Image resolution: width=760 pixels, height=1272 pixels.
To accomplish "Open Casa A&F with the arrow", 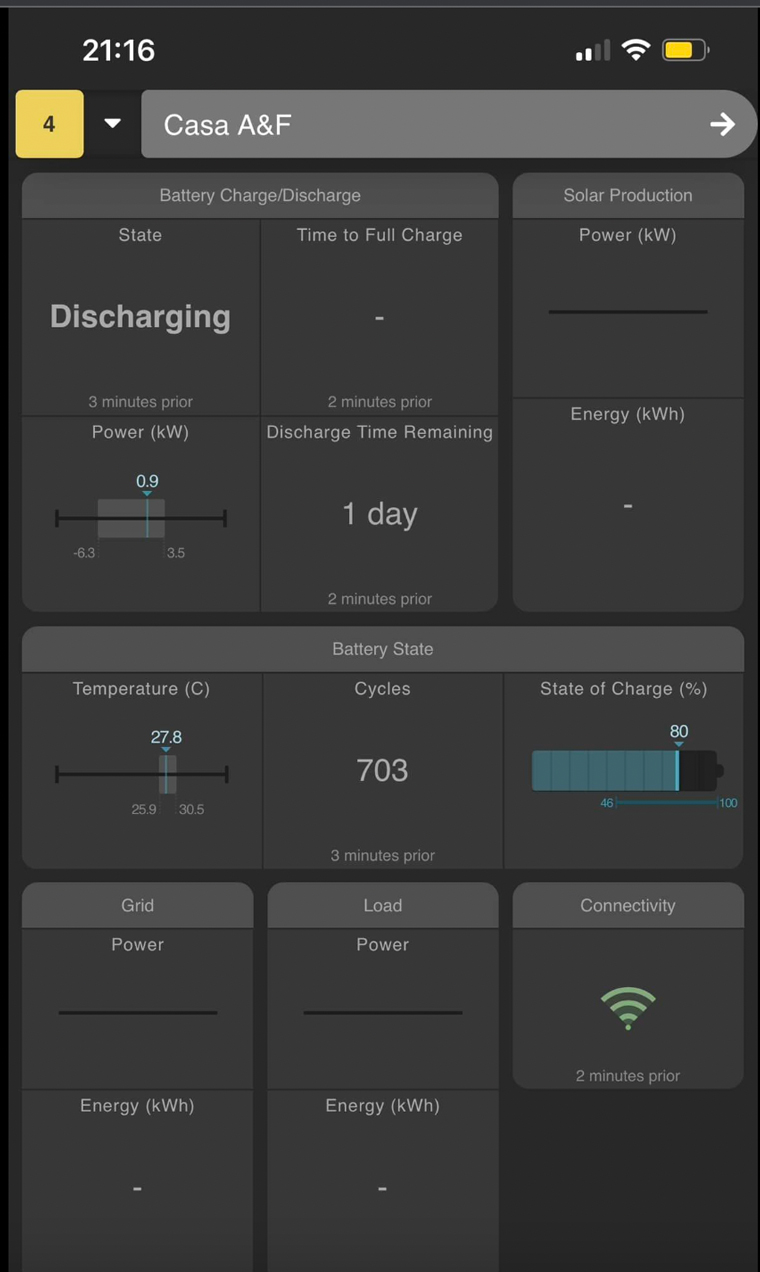I will coord(722,124).
